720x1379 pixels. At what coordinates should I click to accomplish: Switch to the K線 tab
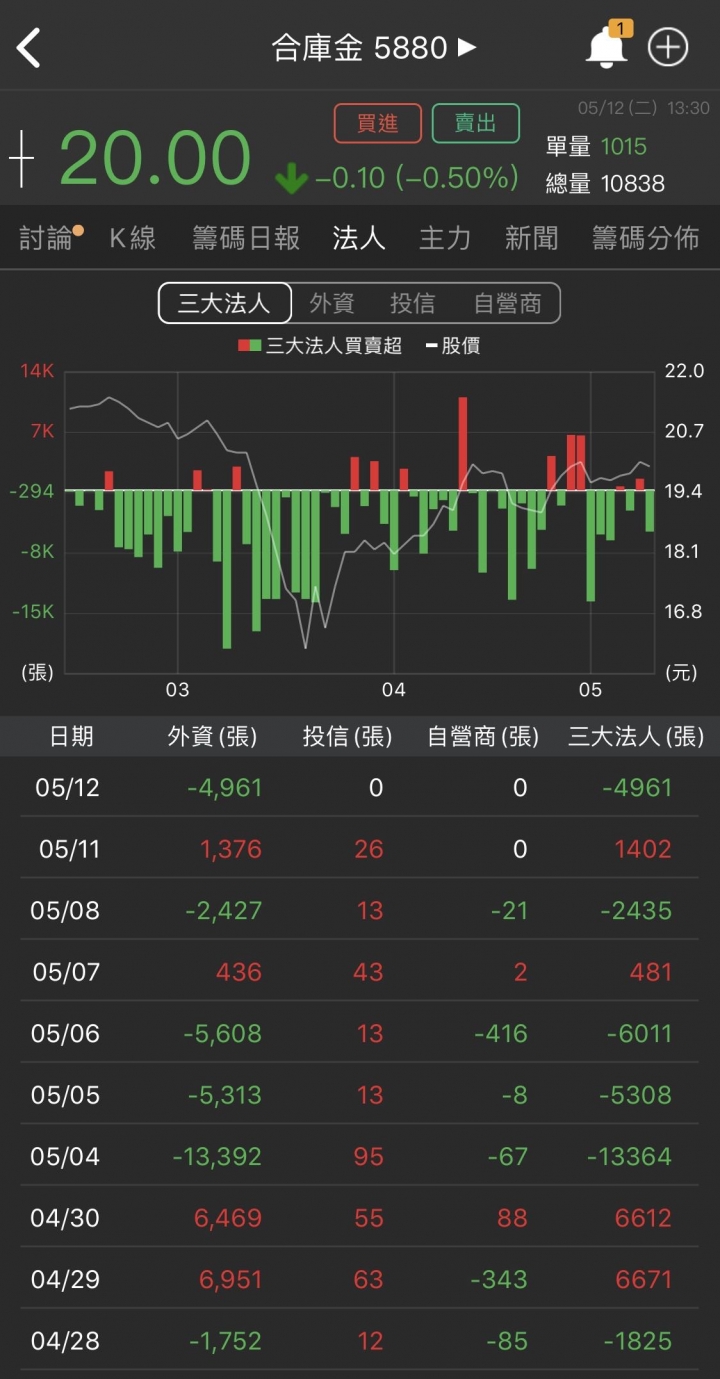pos(132,238)
